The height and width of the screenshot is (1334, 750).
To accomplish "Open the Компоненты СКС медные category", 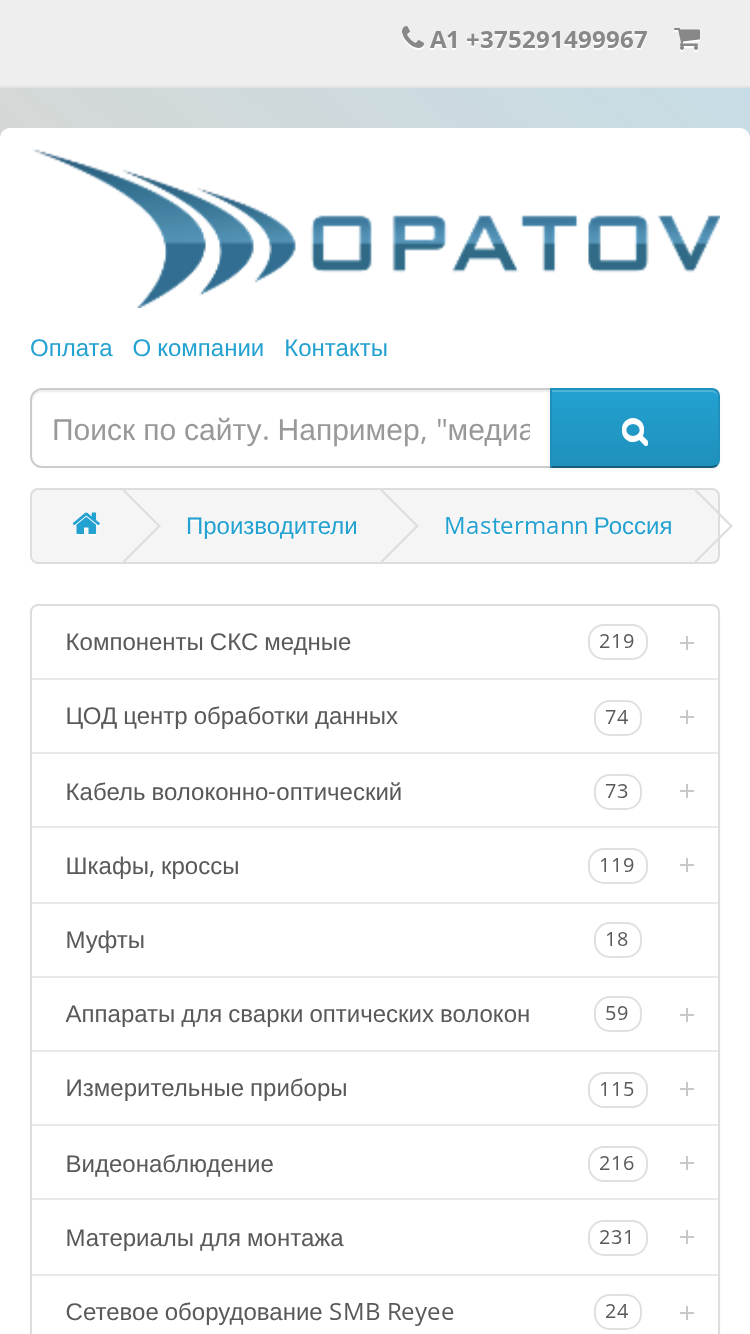I will point(208,642).
